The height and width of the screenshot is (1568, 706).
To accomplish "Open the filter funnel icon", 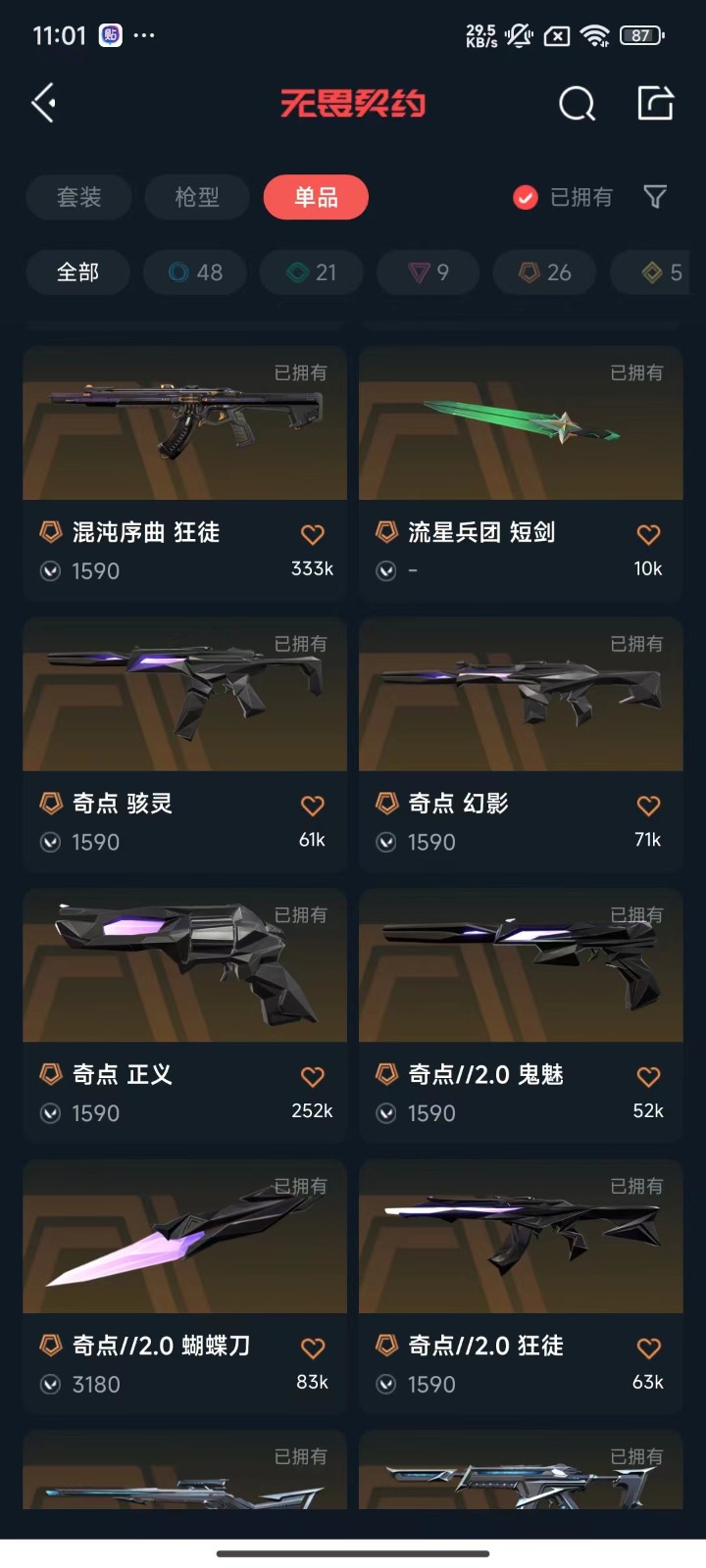I will pyautogui.click(x=655, y=197).
